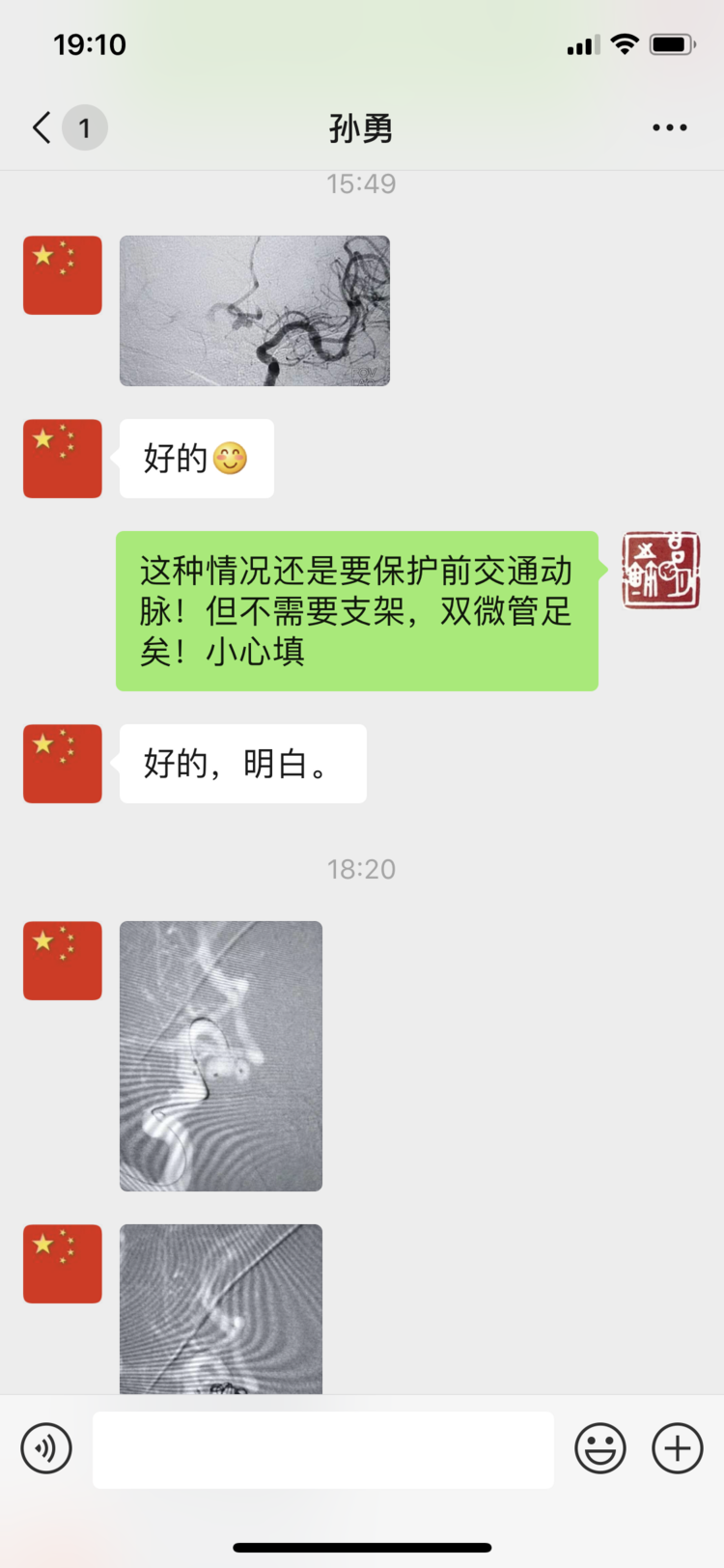
Task: Open the angiogram image sent at 15:49
Action: click(x=254, y=311)
